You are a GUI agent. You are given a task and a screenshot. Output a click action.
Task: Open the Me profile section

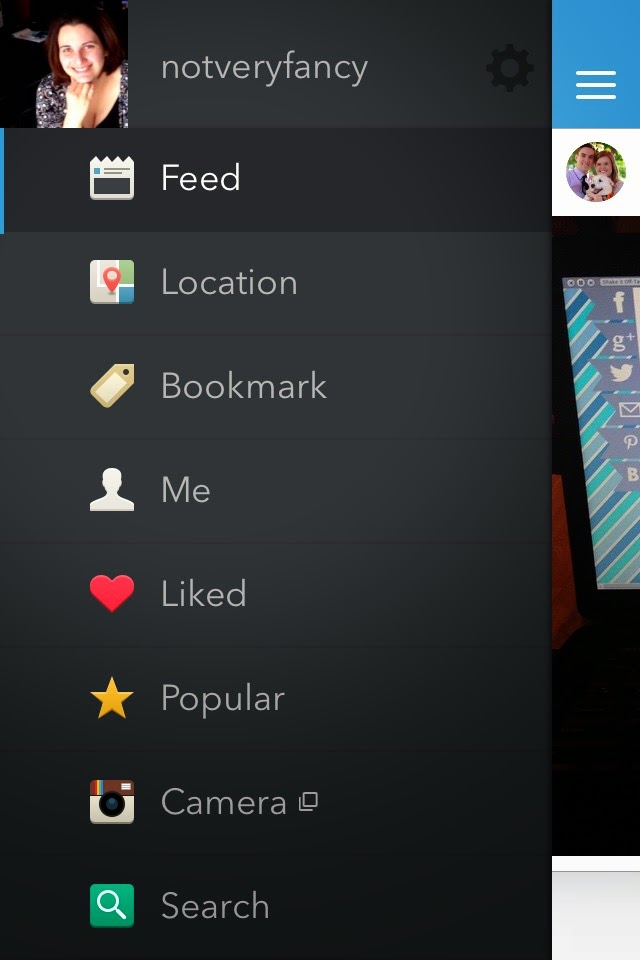[x=276, y=491]
